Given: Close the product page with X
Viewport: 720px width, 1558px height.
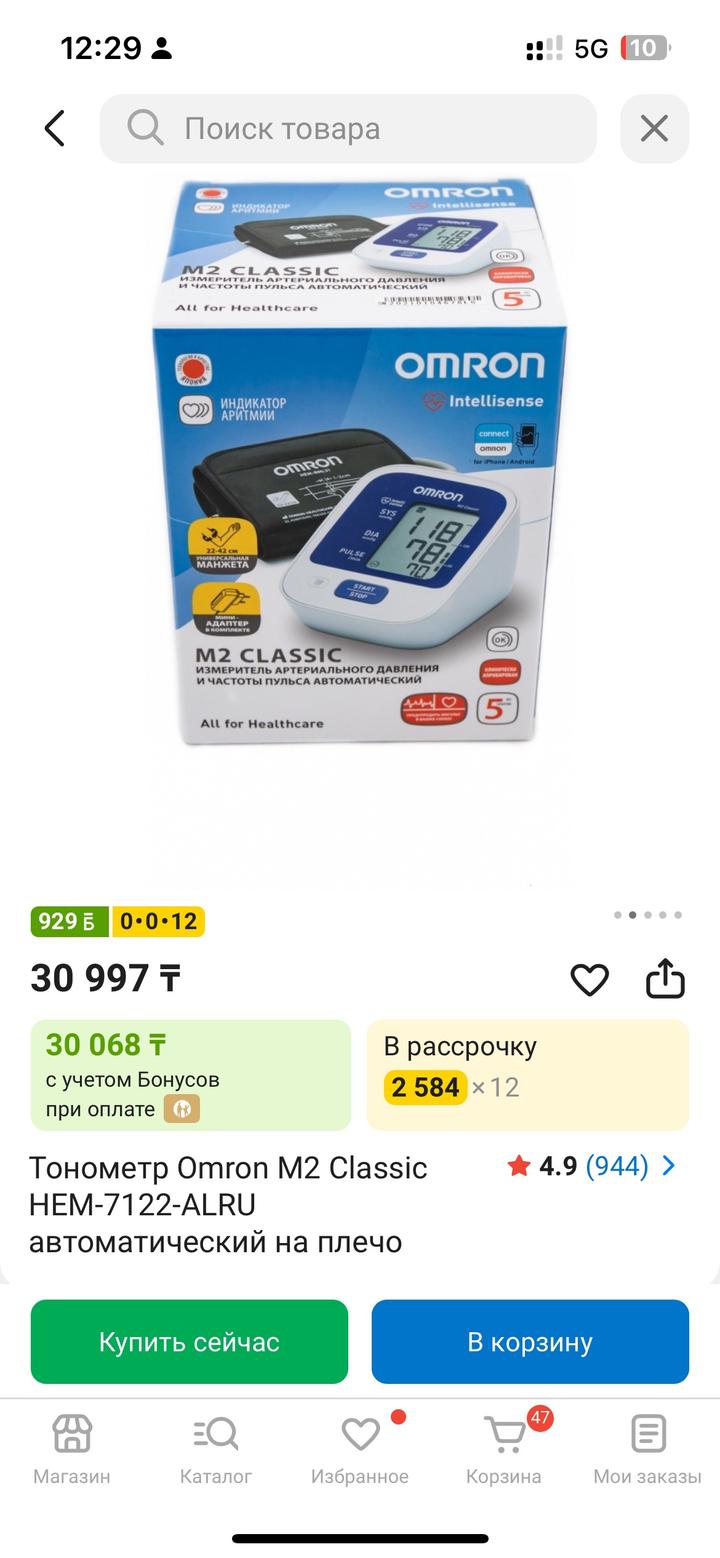Looking at the screenshot, I should pos(654,129).
